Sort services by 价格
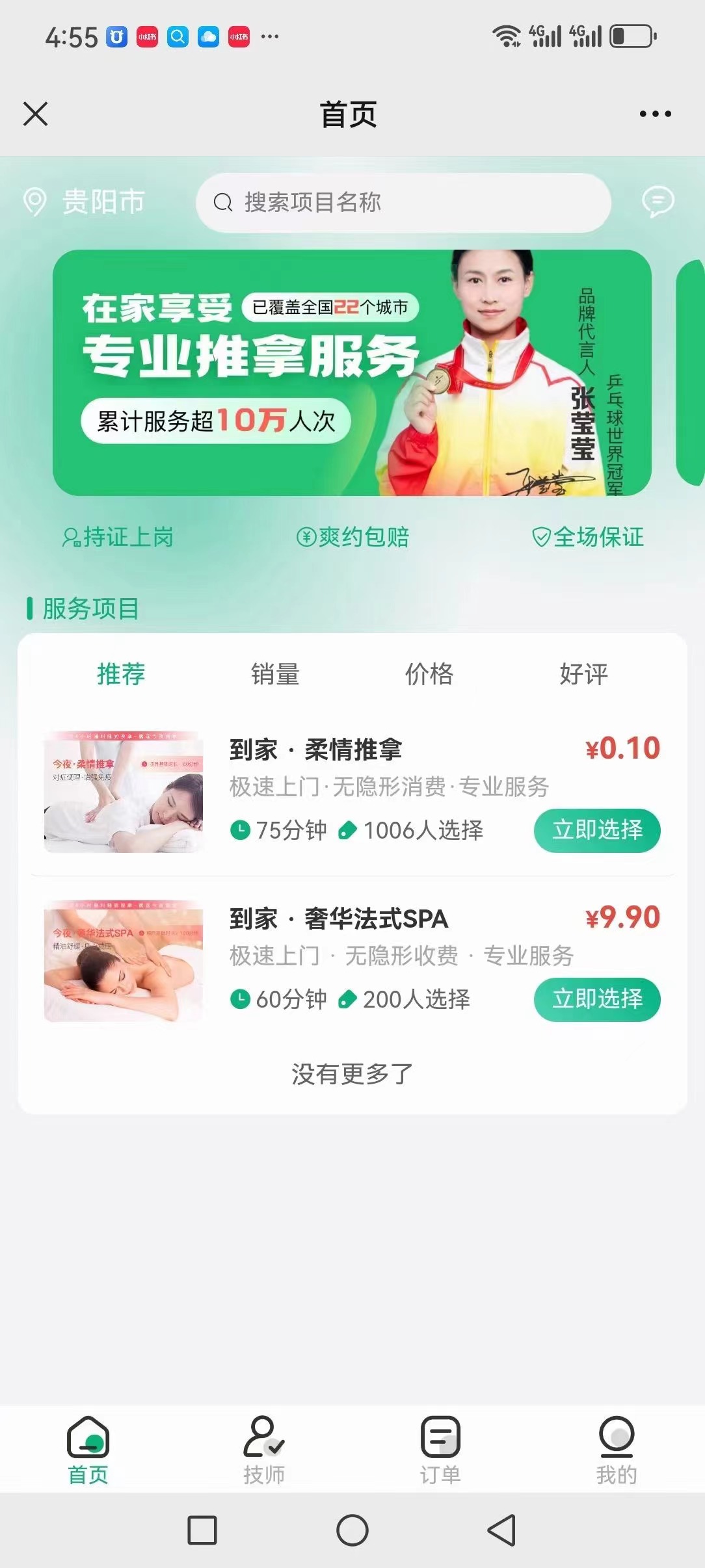This screenshot has width=705, height=1568. coord(429,674)
